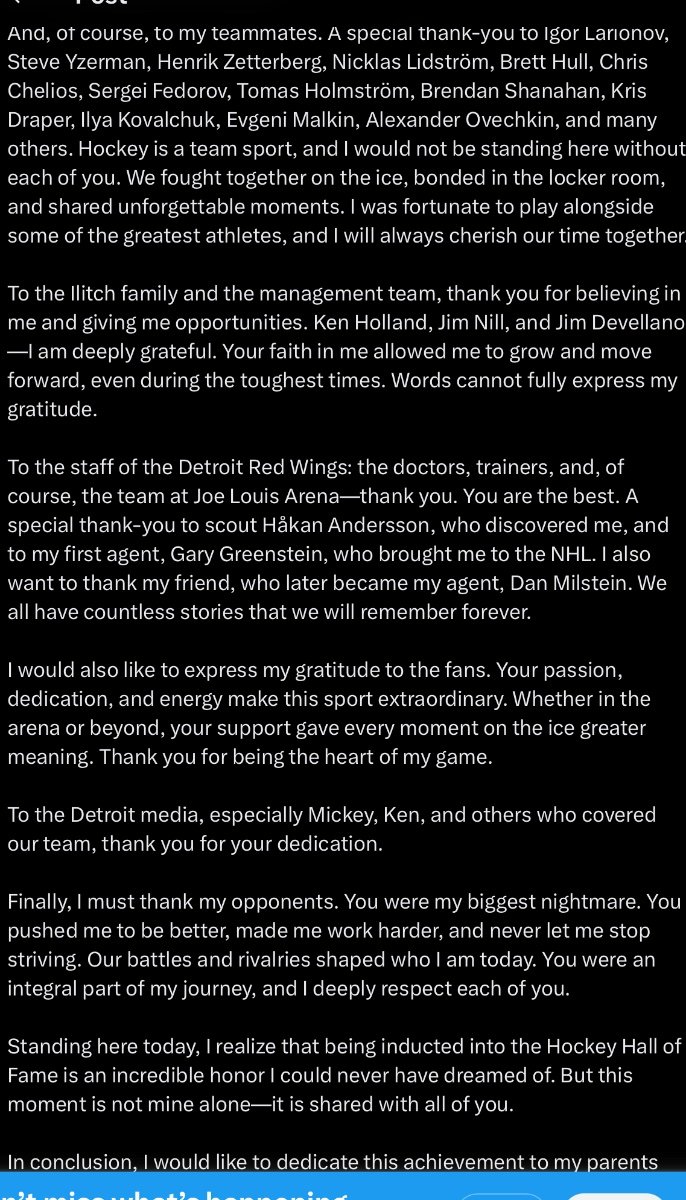Viewport: 686px width, 1200px height.
Task: Tap the white Sign up button in the banner
Action: (x=615, y=1197)
